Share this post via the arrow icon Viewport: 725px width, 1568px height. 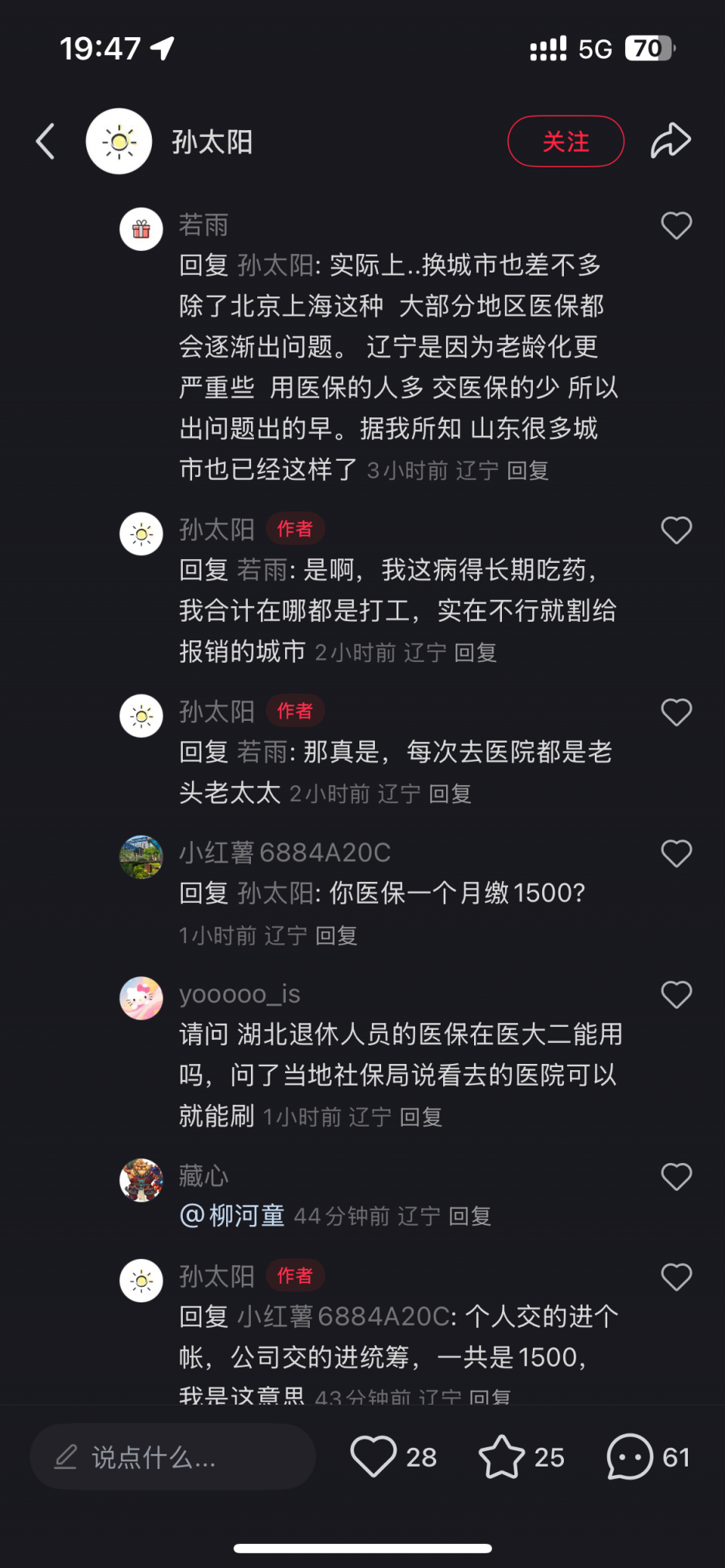670,141
